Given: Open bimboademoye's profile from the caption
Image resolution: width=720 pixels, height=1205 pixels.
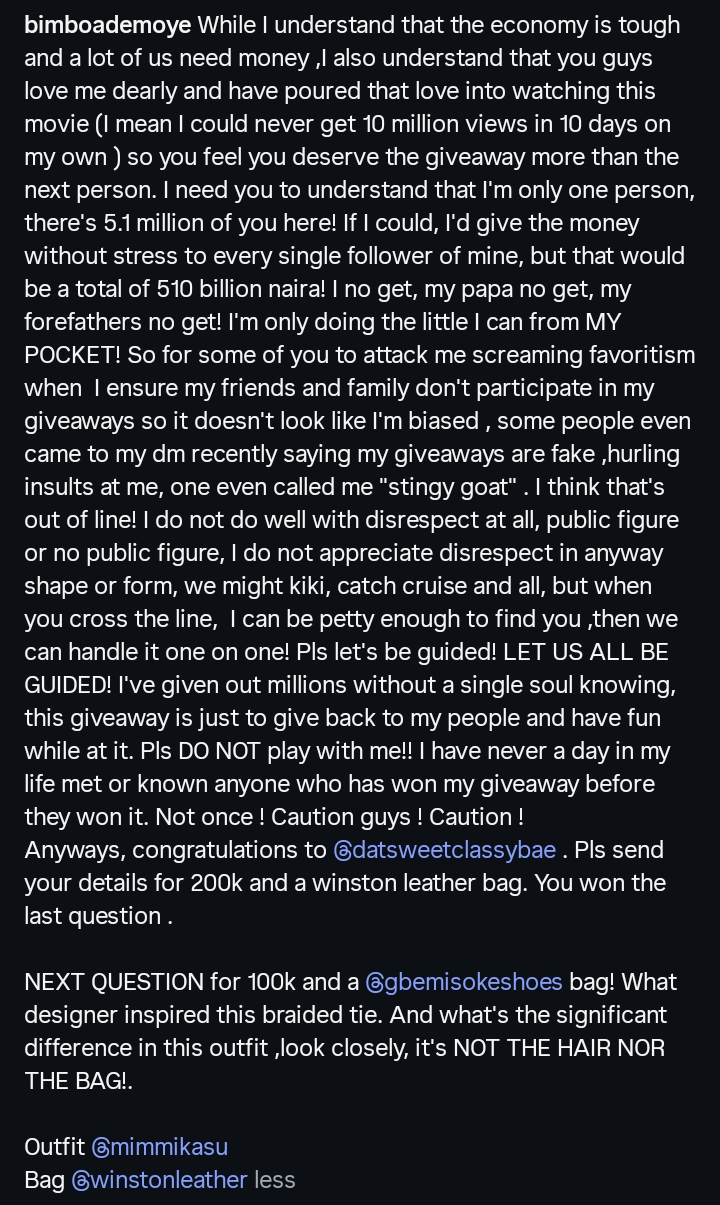Looking at the screenshot, I should pos(108,25).
